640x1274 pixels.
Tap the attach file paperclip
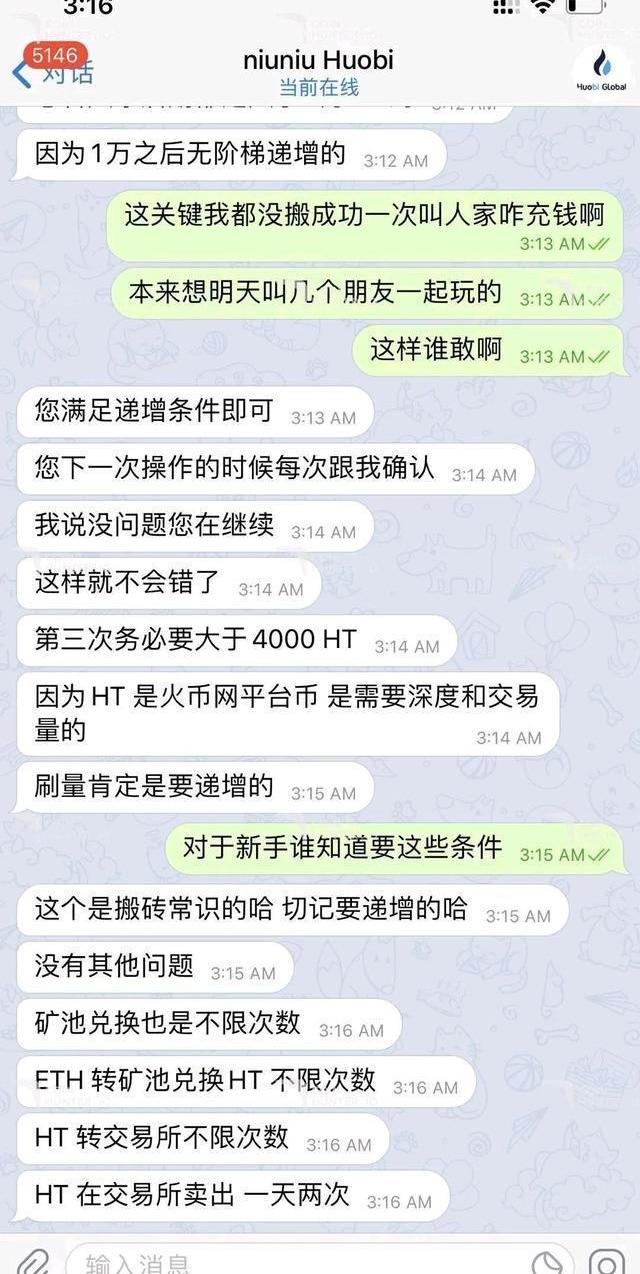(35, 1260)
